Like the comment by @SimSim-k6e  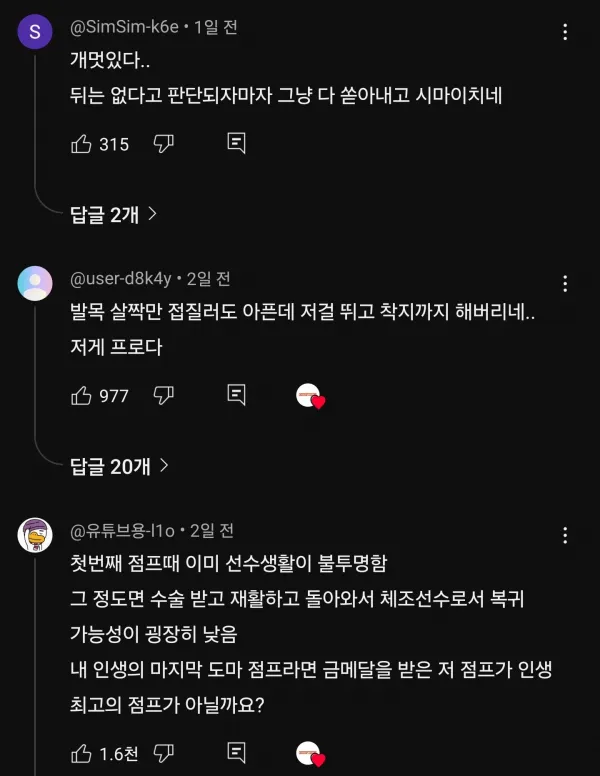pos(82,144)
